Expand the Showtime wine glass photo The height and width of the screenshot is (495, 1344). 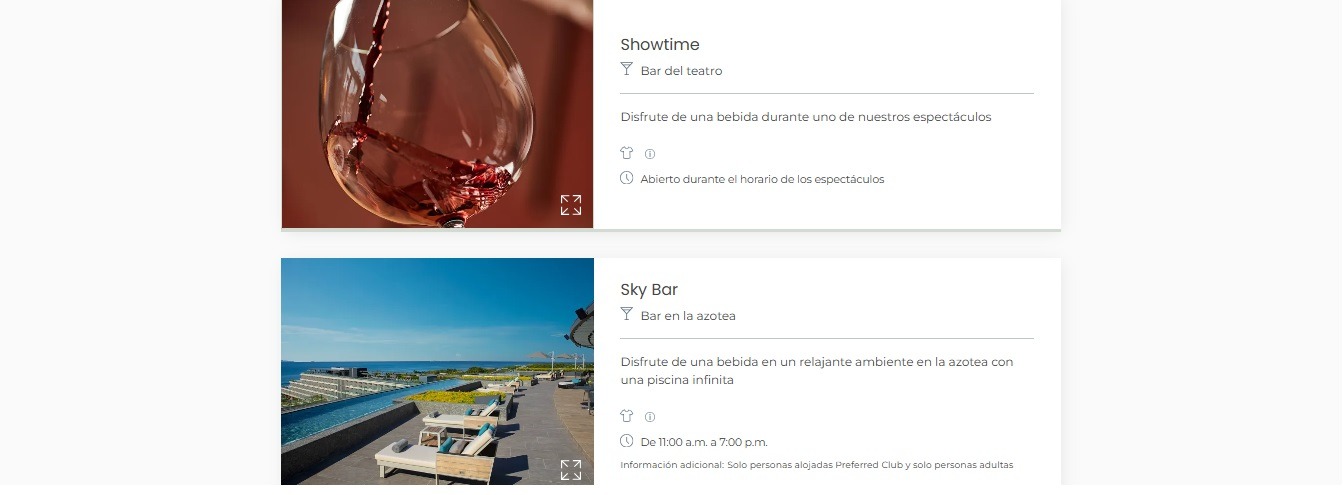click(x=571, y=205)
